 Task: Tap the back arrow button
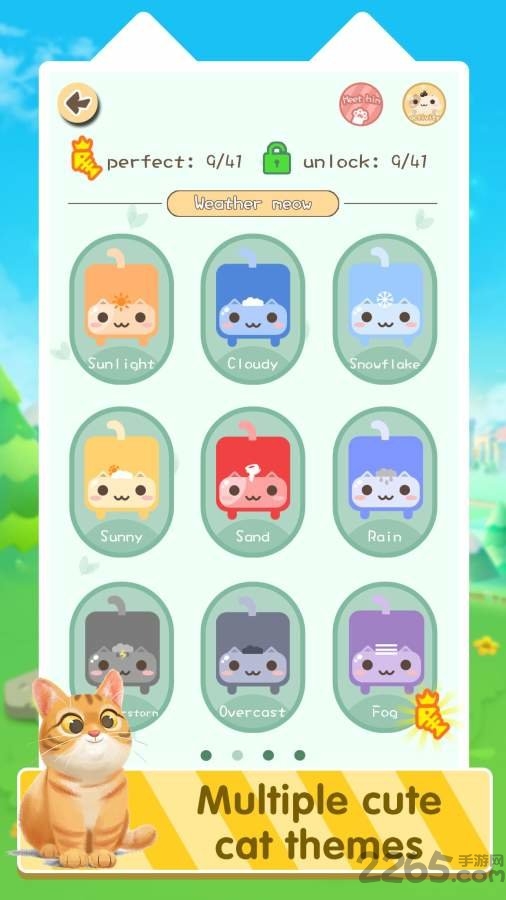pos(79,104)
